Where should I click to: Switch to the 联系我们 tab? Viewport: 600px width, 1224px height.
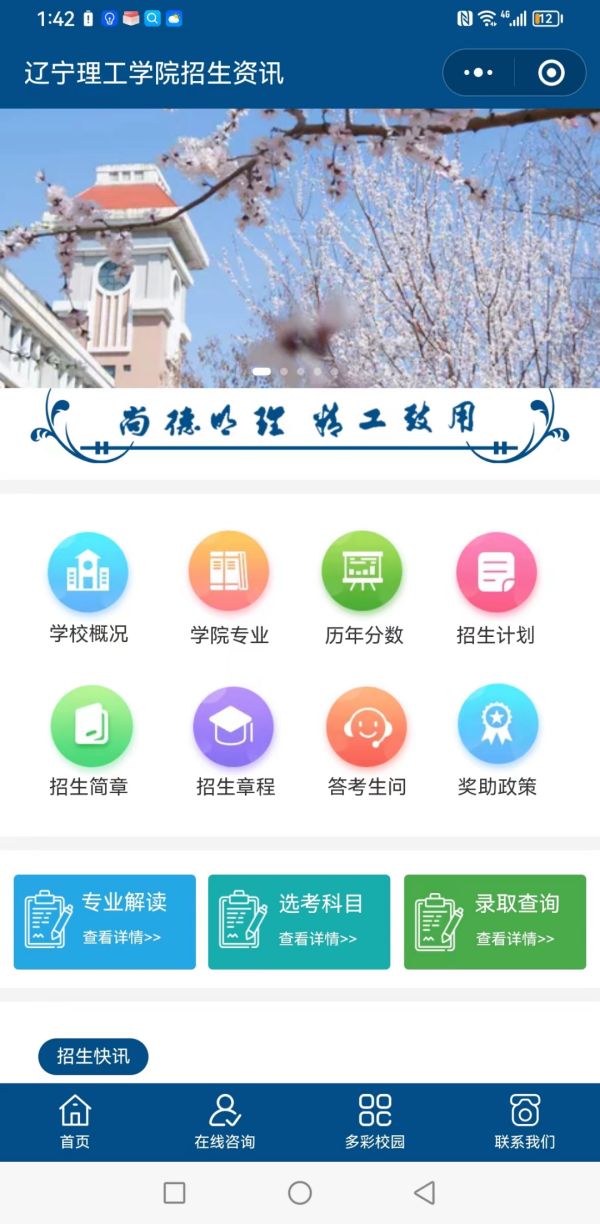pos(525,1122)
